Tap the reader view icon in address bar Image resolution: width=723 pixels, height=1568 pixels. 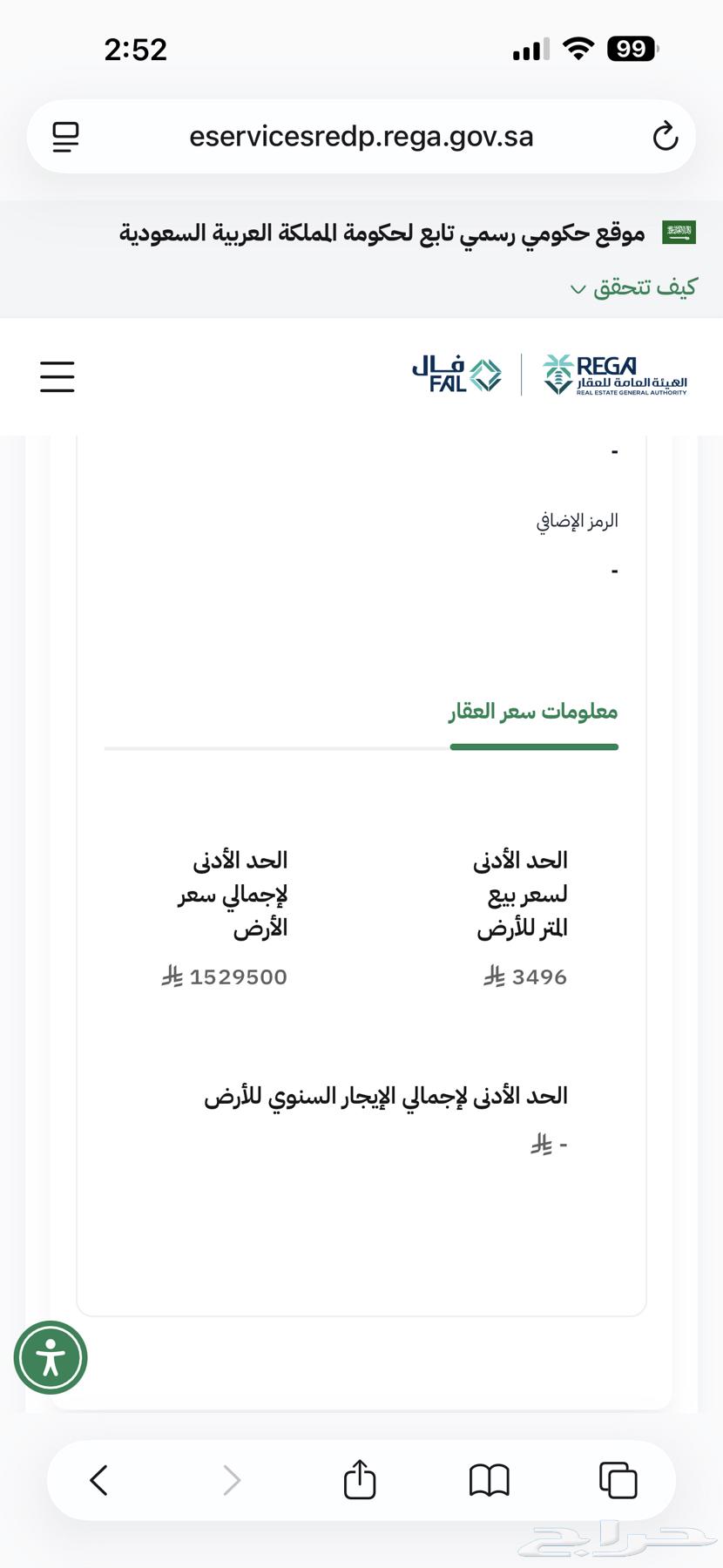point(64,136)
